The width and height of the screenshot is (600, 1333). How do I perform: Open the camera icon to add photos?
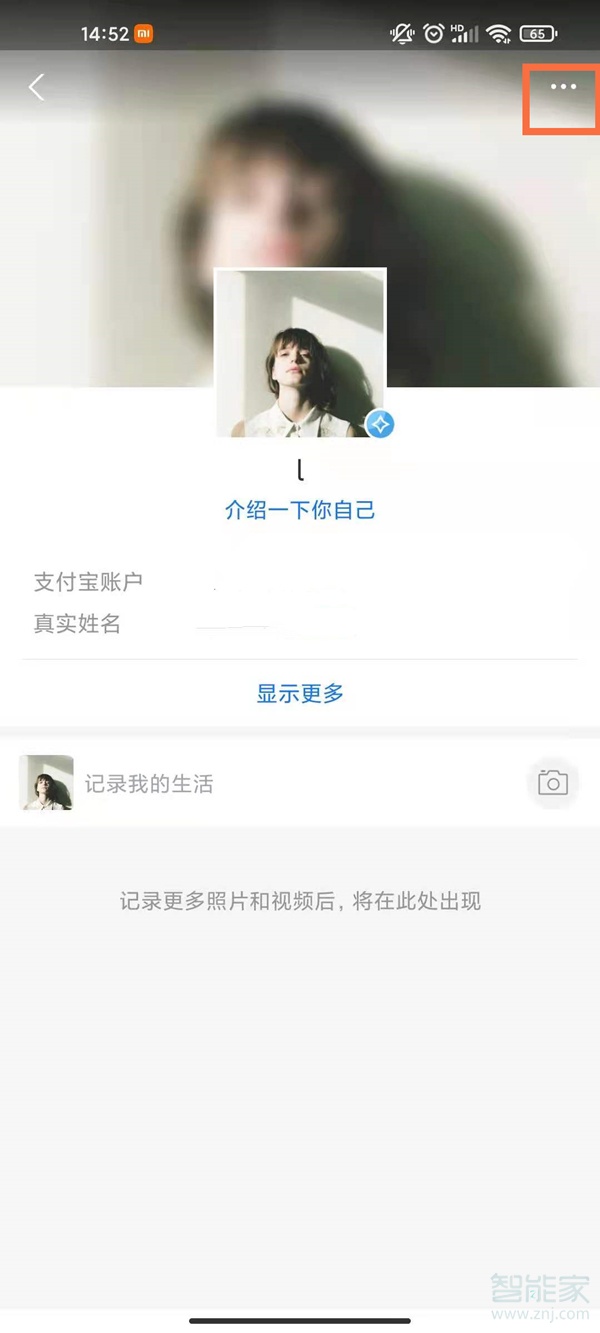(552, 783)
